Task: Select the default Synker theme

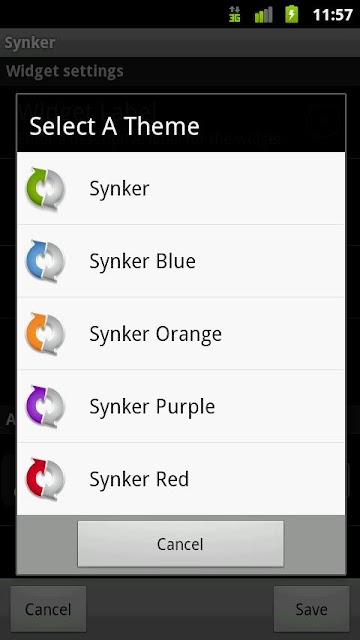Action: (181, 188)
